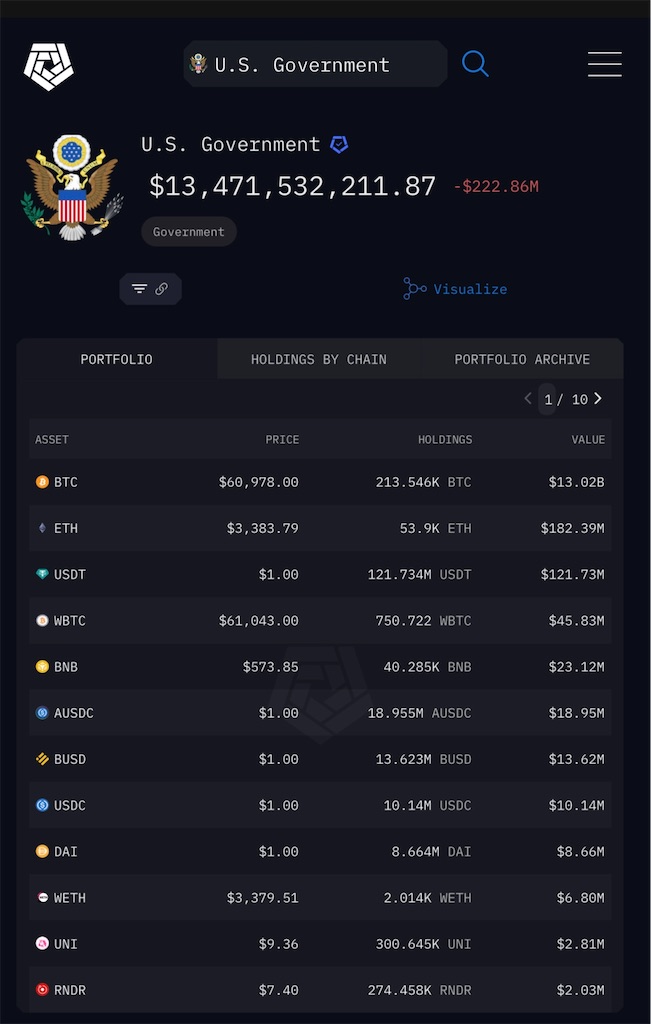Tap the page number field
Image resolution: width=651 pixels, height=1024 pixels.
point(547,399)
